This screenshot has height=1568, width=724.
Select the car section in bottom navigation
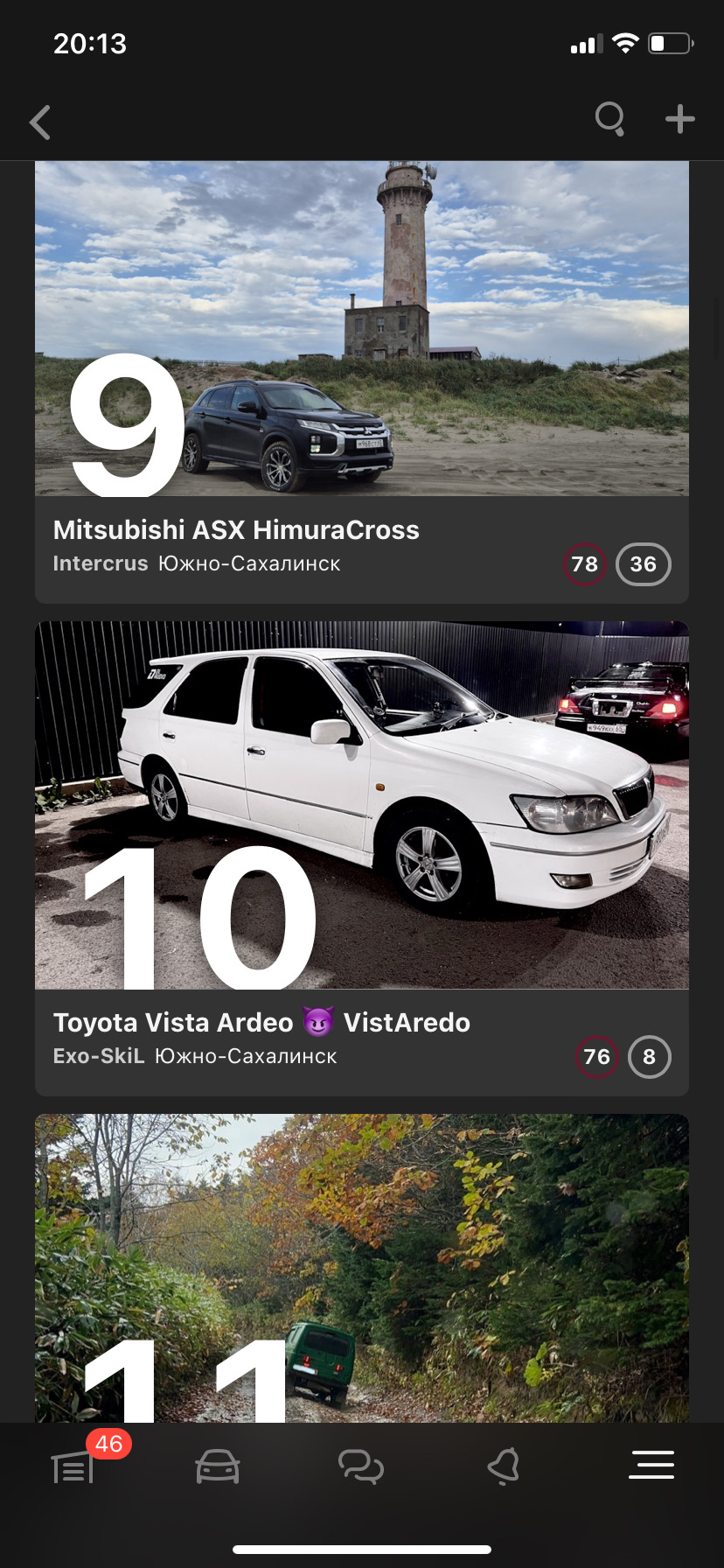(x=217, y=1466)
